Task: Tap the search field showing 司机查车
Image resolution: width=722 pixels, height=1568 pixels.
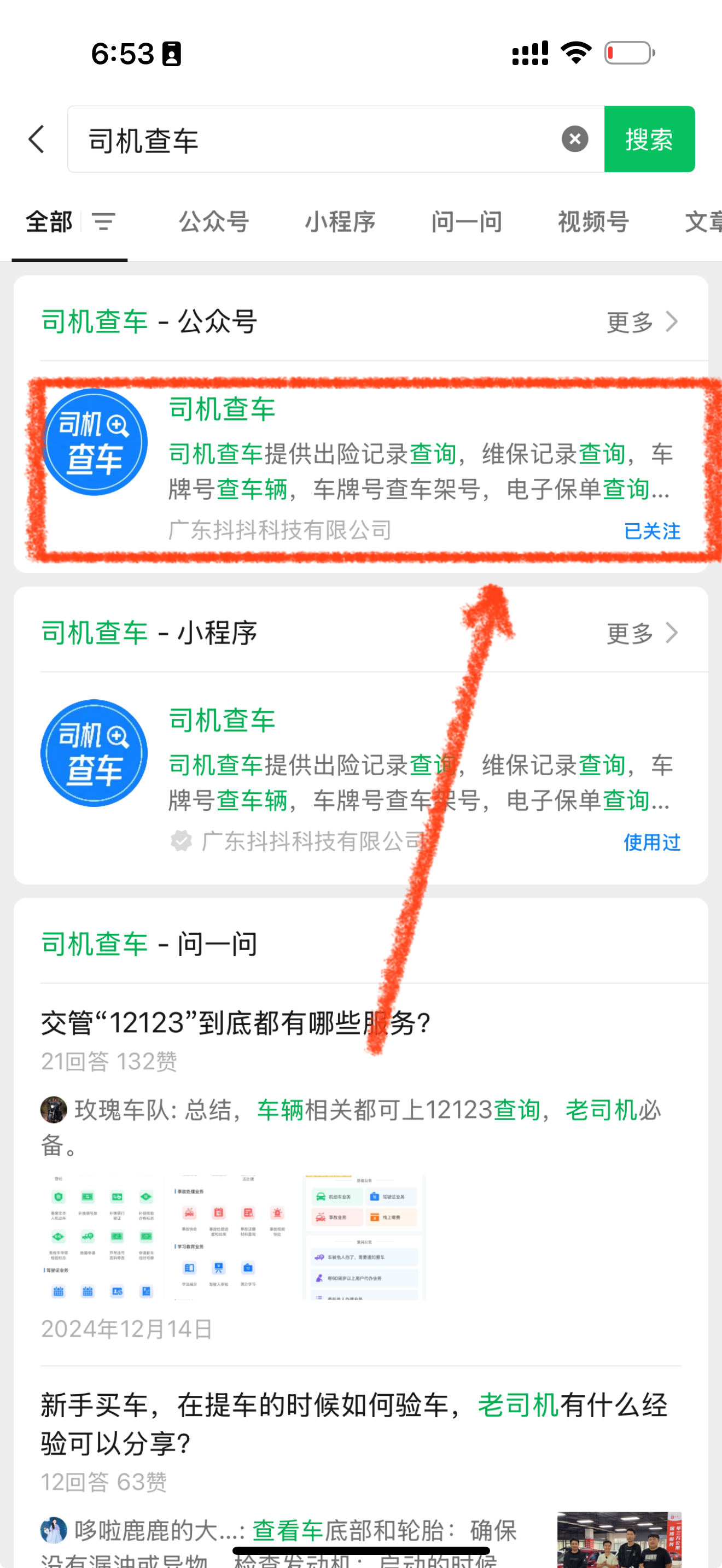Action: [x=317, y=139]
